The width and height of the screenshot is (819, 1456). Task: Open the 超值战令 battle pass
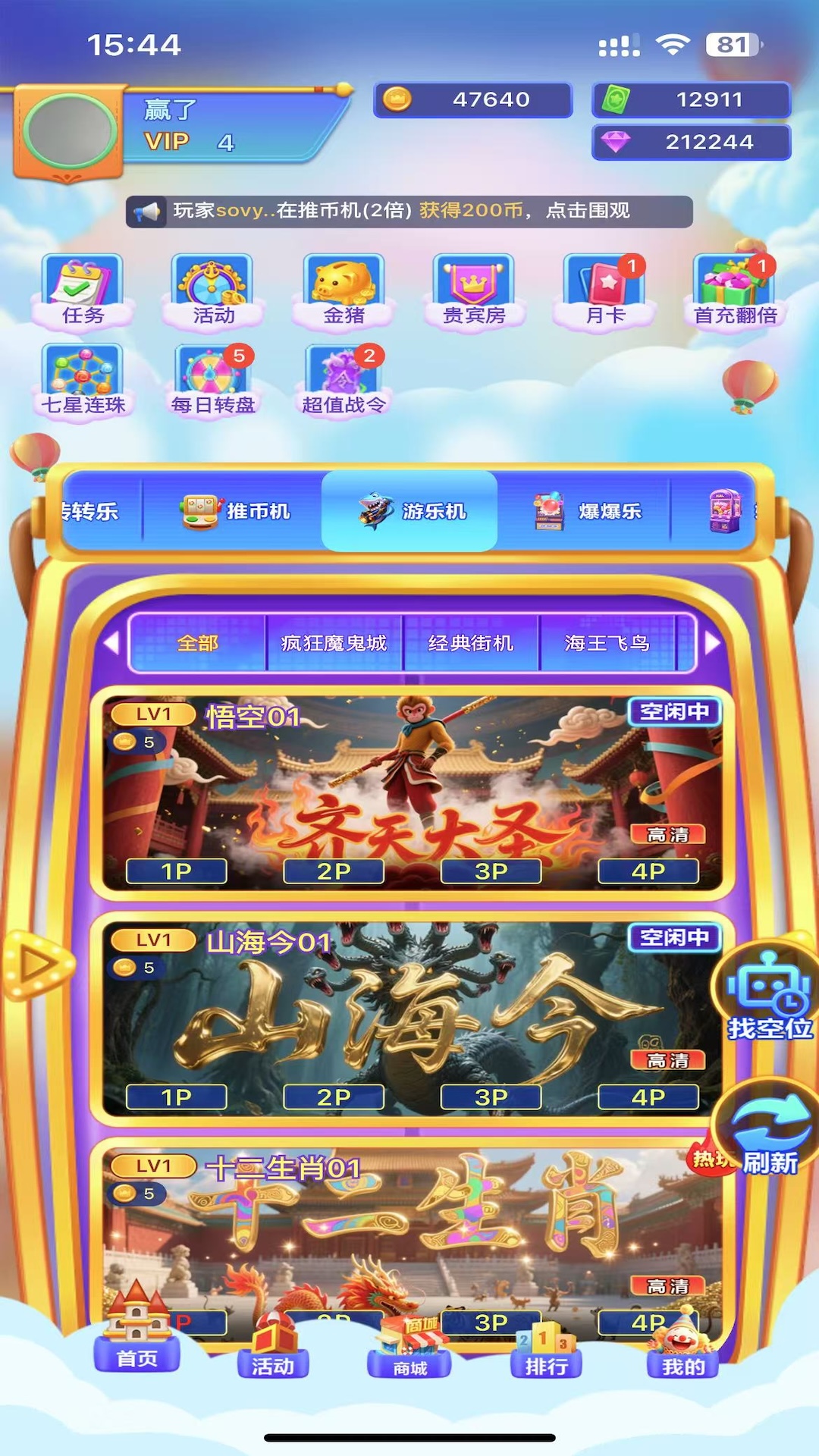(344, 380)
